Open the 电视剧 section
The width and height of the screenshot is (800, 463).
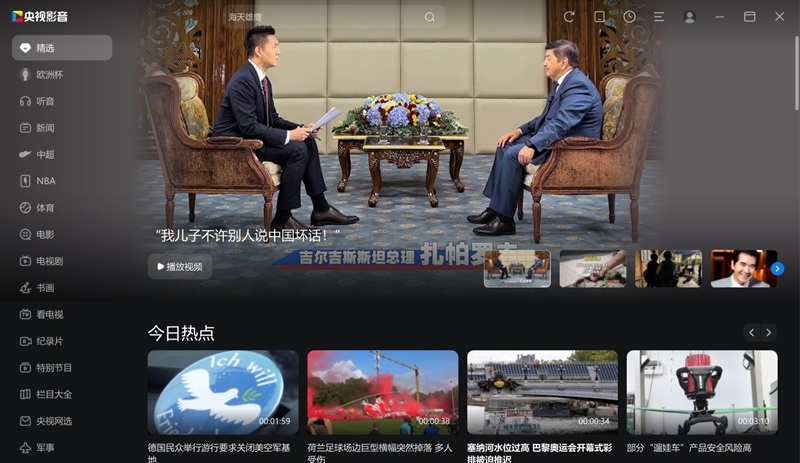tap(49, 261)
